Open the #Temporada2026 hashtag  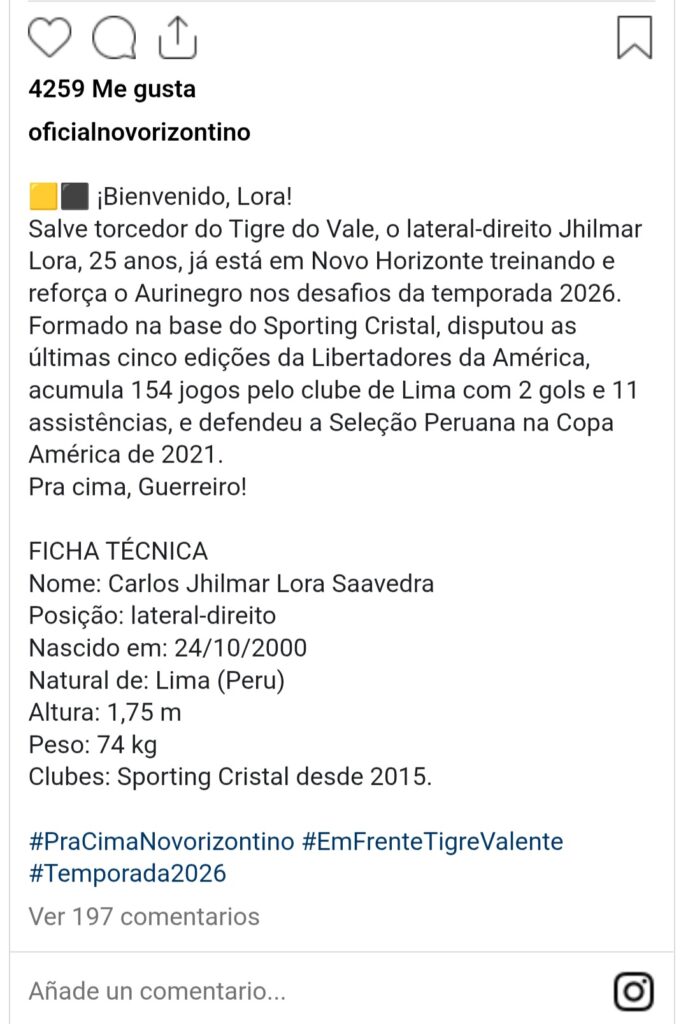pyautogui.click(x=127, y=873)
